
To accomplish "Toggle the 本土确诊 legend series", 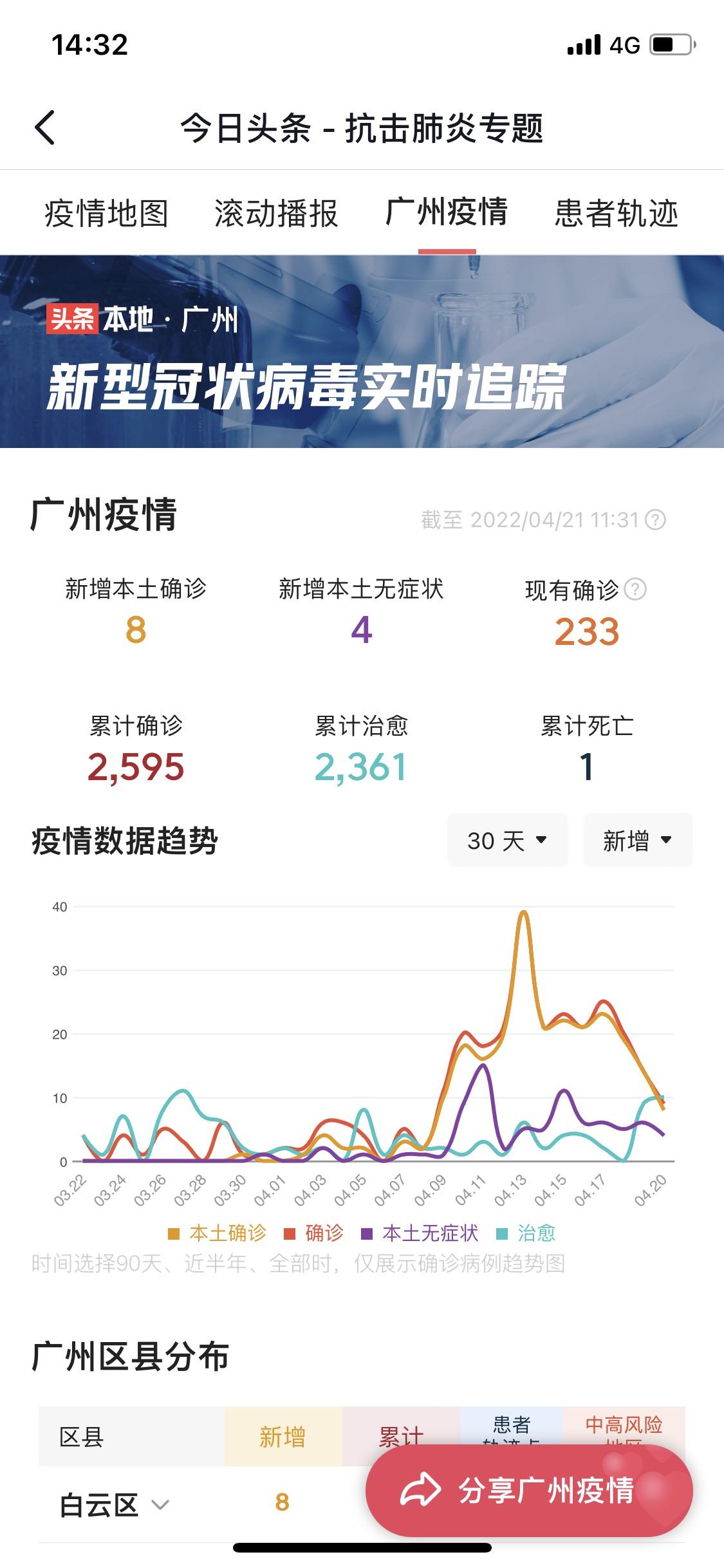I will tap(217, 1233).
